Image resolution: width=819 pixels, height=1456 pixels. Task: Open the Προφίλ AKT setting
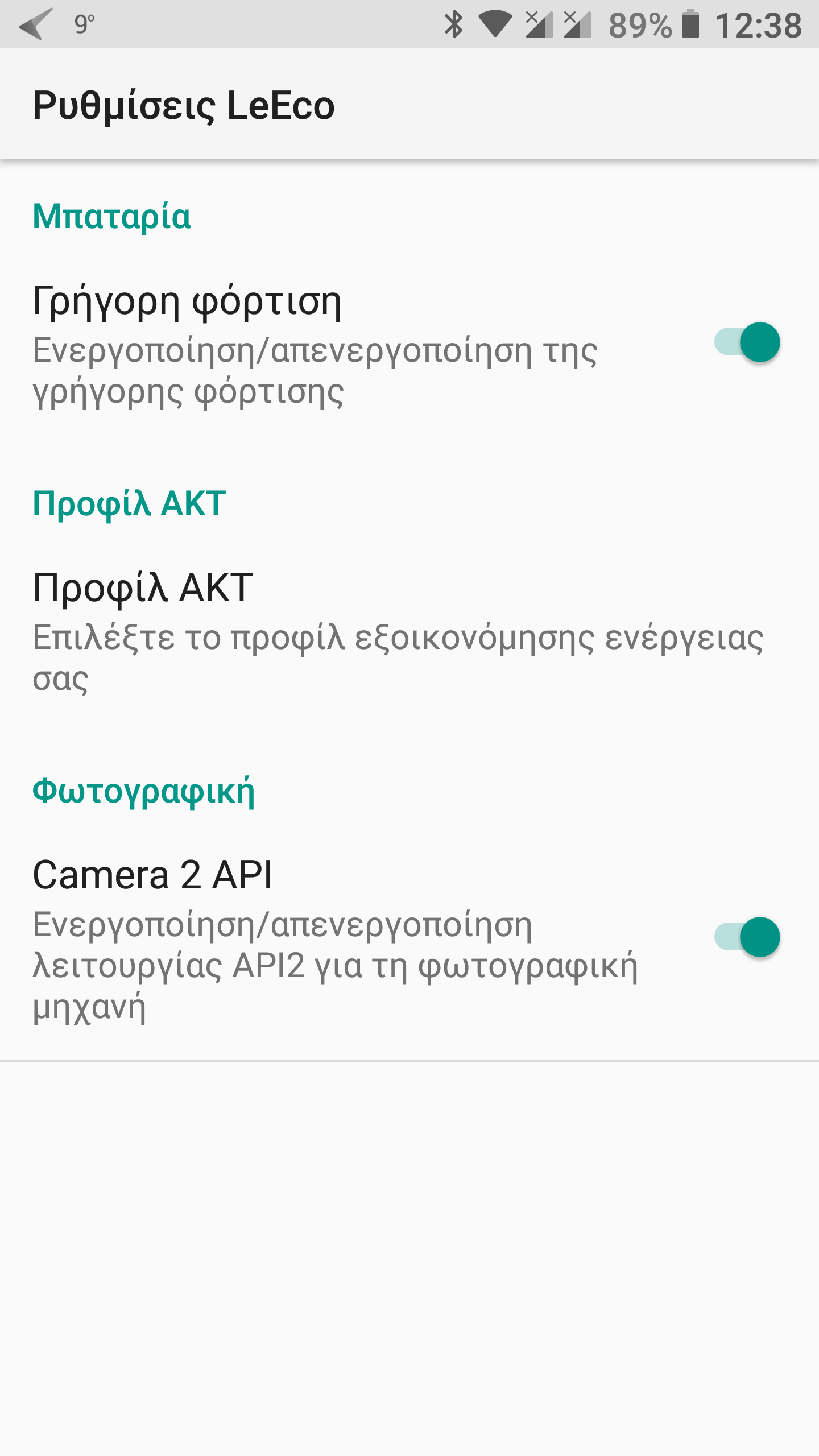(x=398, y=631)
